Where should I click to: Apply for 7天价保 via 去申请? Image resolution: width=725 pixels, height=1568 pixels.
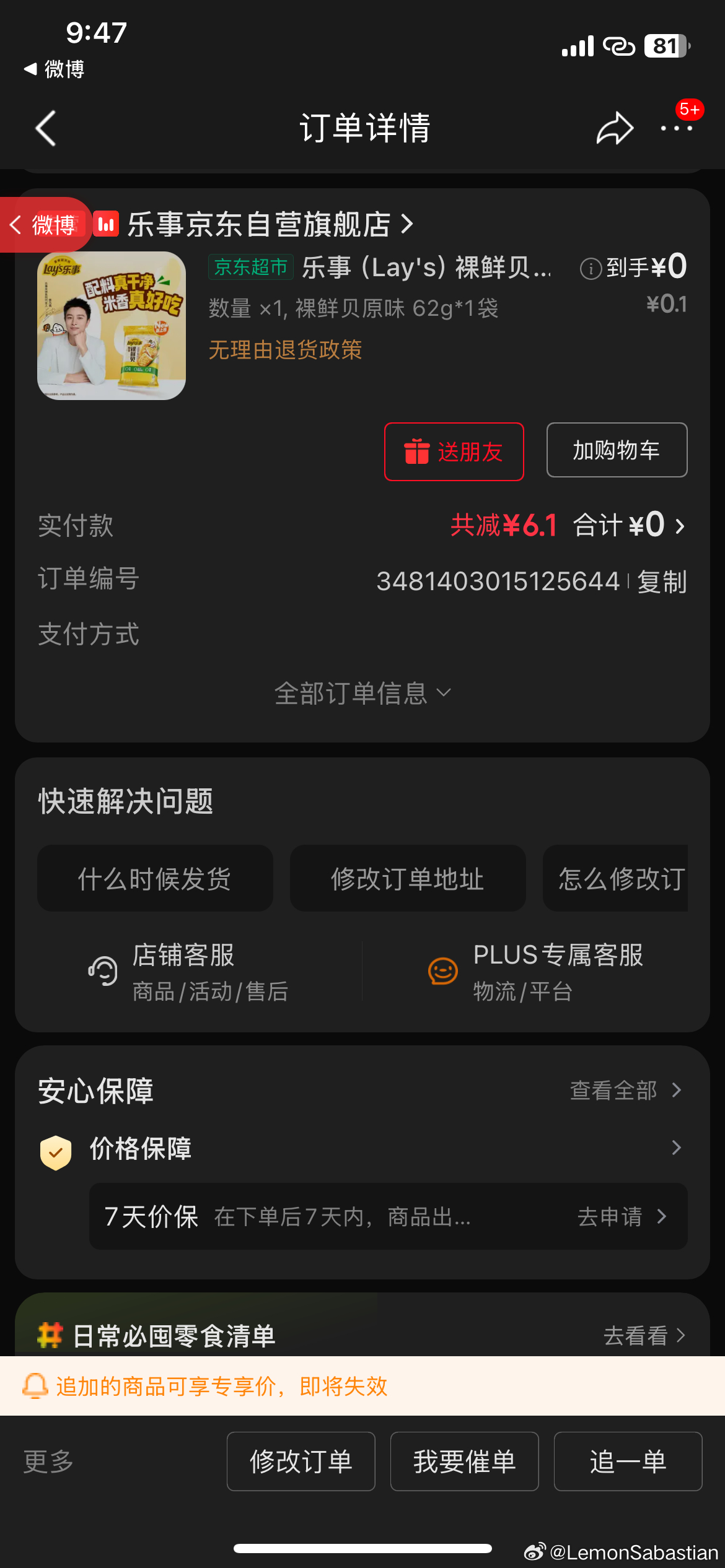[x=621, y=1216]
